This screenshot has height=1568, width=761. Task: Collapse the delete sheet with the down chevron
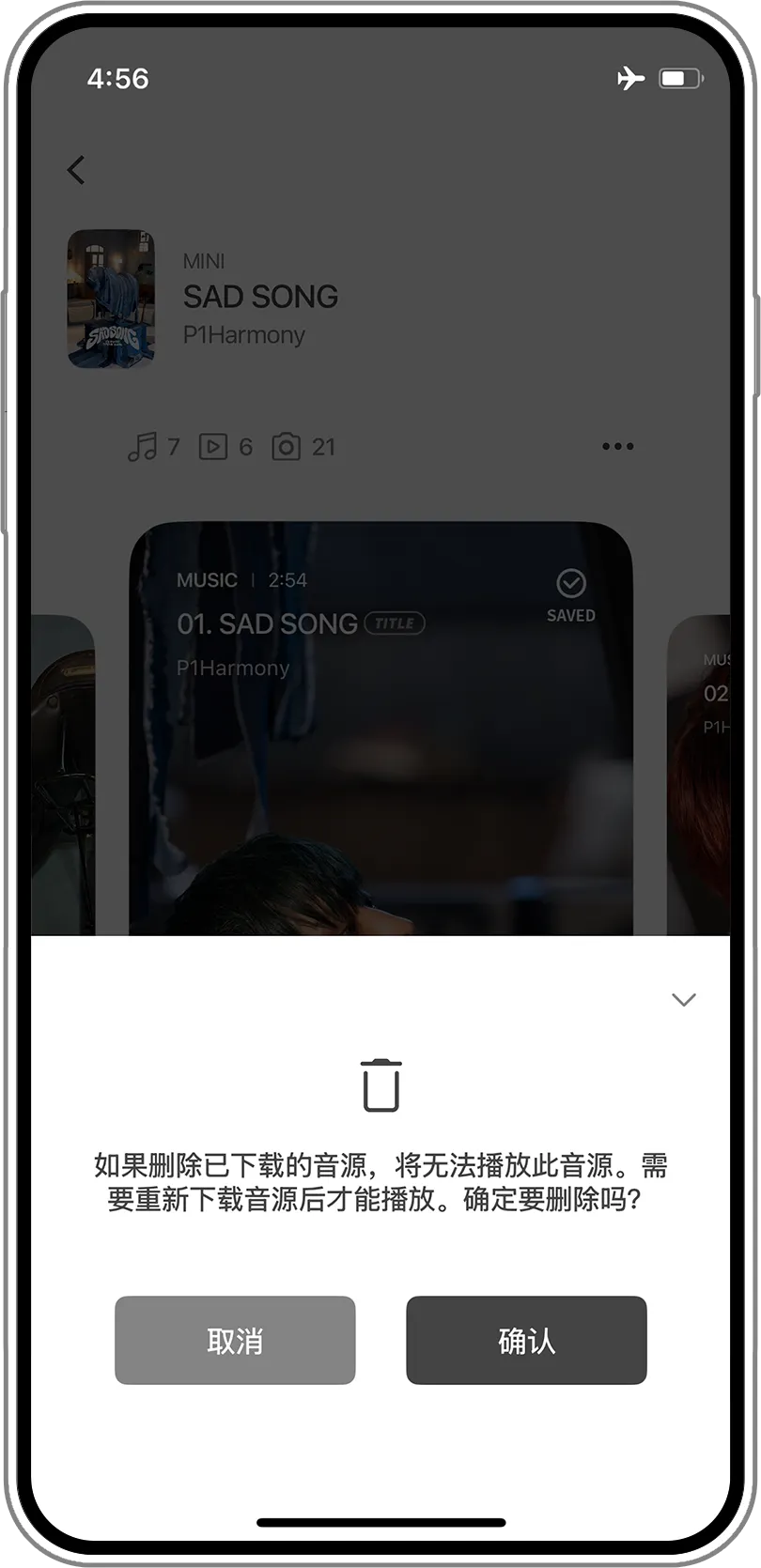[x=684, y=1000]
